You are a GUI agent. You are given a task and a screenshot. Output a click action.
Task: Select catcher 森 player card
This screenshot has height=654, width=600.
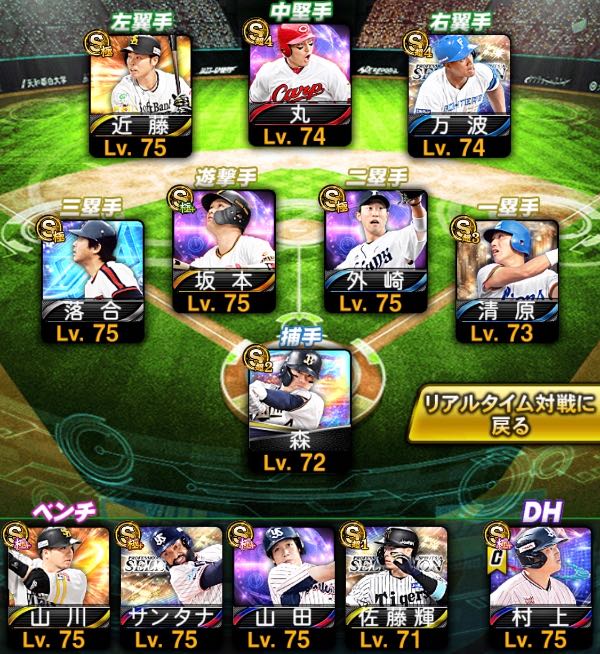coord(300,411)
